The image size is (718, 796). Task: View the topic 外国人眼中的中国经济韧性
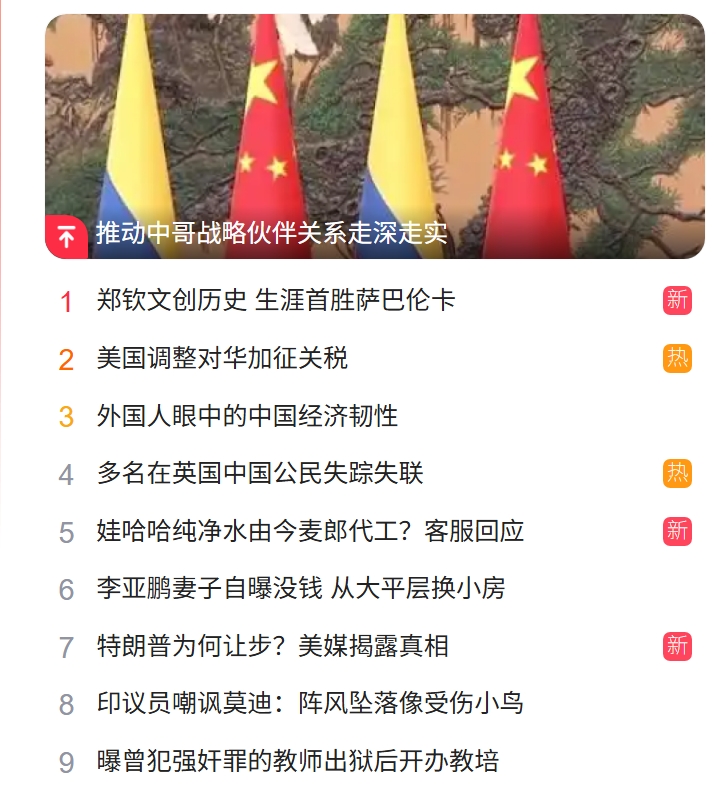(x=247, y=416)
